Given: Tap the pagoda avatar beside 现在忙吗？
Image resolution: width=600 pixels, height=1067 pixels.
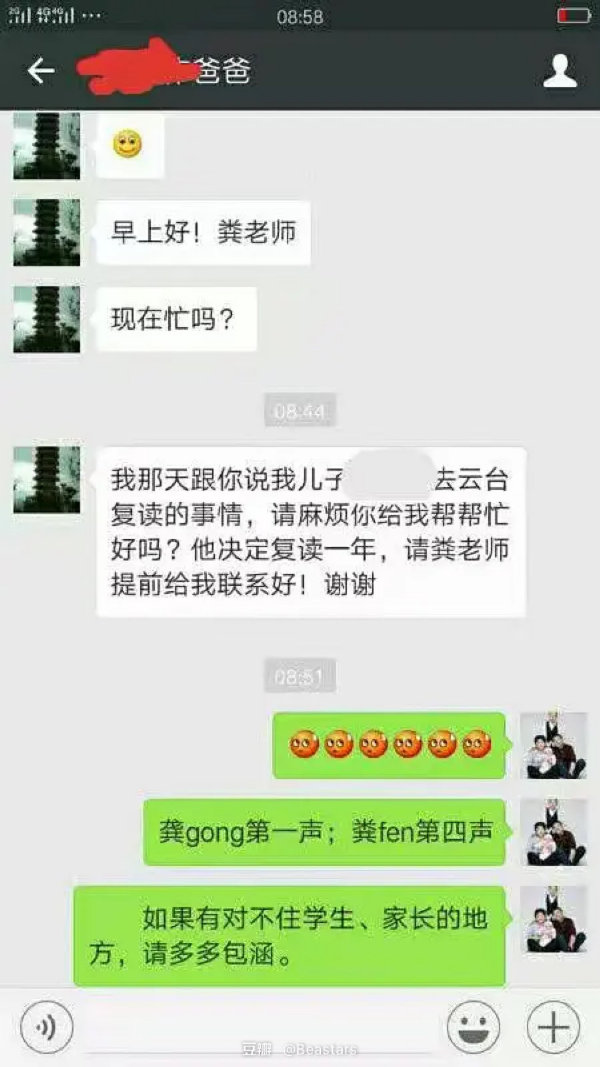Looking at the screenshot, I should tap(46, 319).
